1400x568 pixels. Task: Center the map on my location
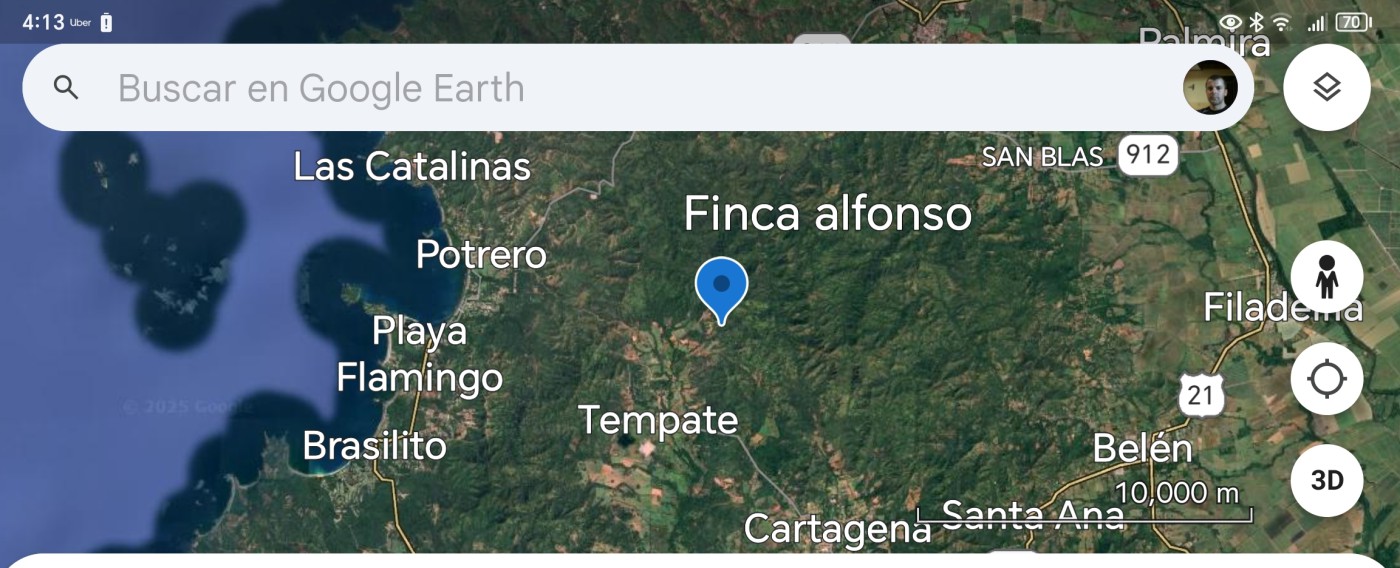(x=1326, y=379)
